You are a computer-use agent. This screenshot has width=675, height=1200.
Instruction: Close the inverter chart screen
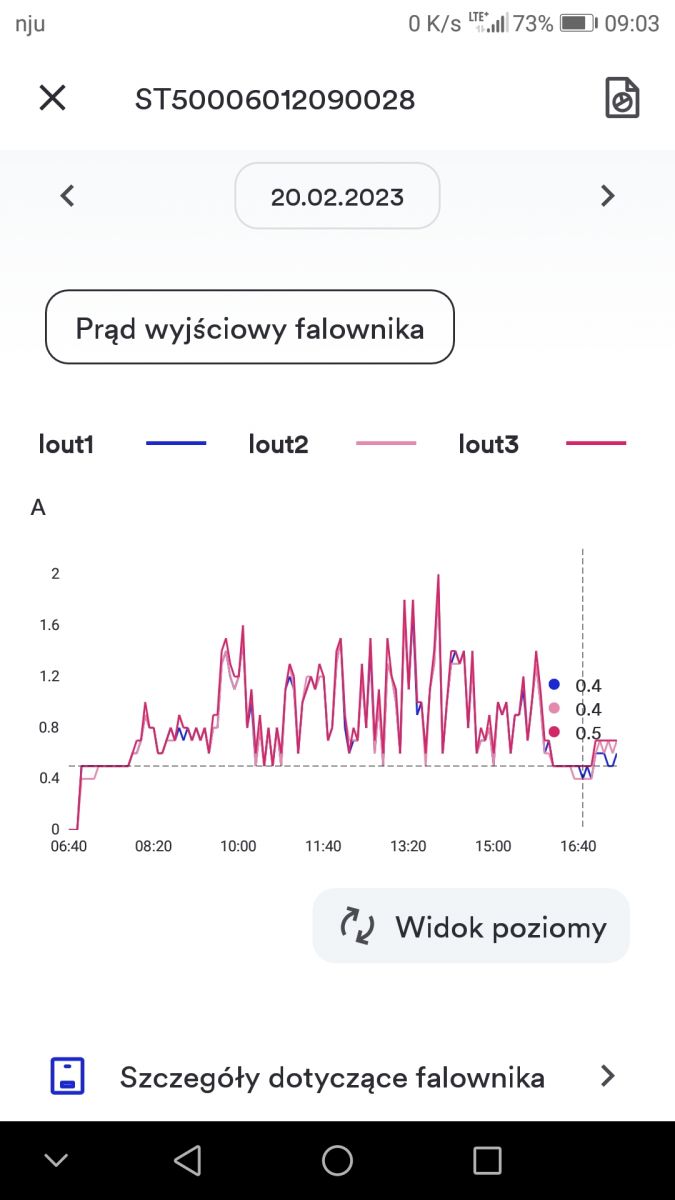pos(52,98)
